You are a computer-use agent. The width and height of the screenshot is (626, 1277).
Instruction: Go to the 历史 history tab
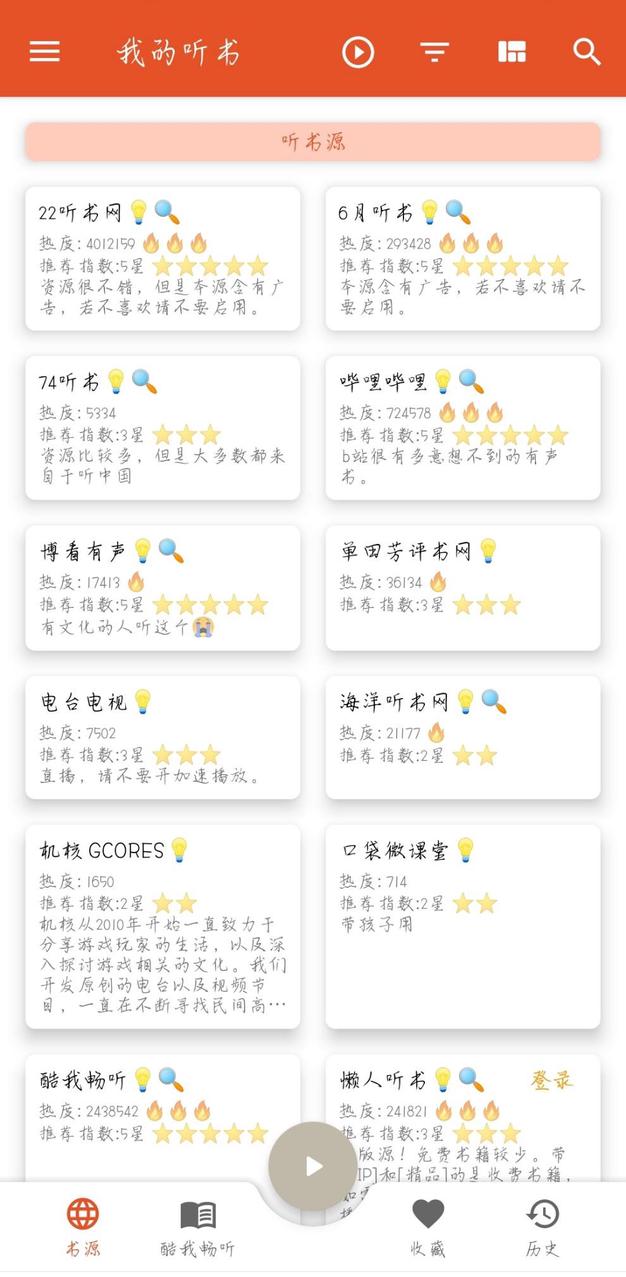click(543, 1229)
